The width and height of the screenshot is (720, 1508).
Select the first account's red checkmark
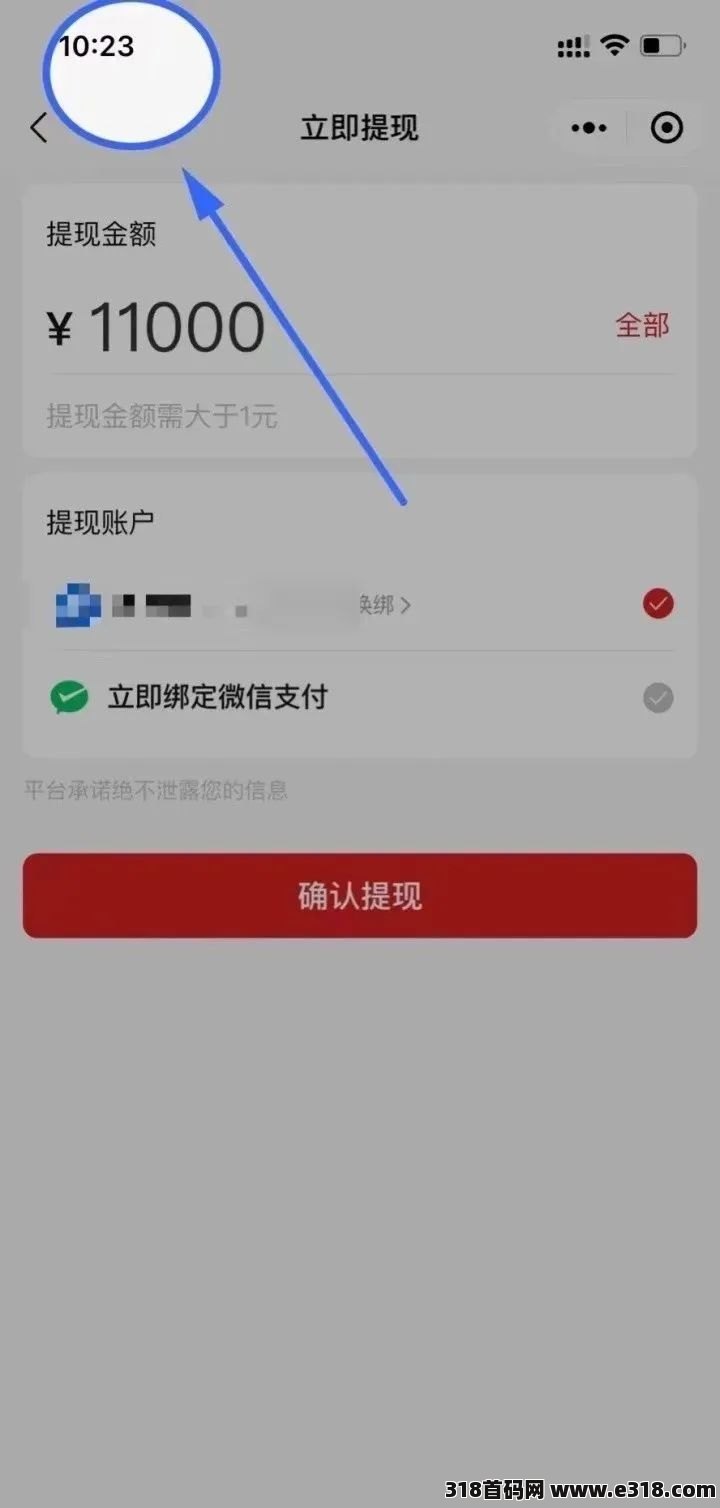pos(658,604)
